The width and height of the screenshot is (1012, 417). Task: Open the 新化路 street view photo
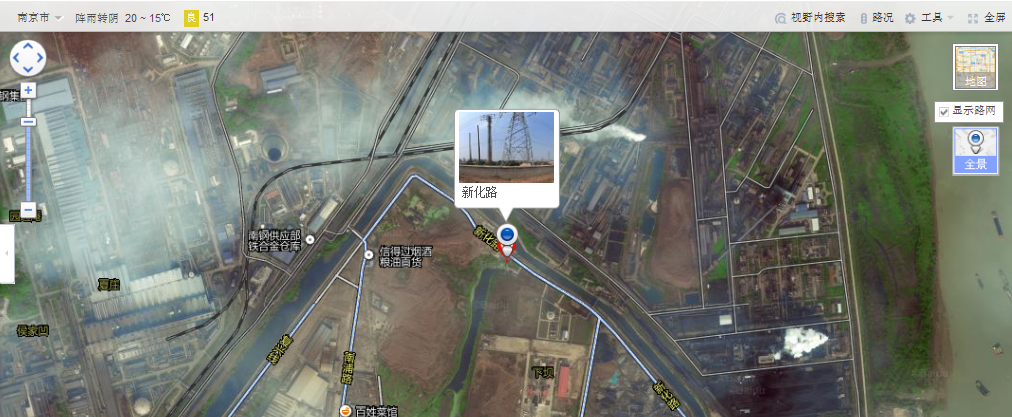point(506,146)
